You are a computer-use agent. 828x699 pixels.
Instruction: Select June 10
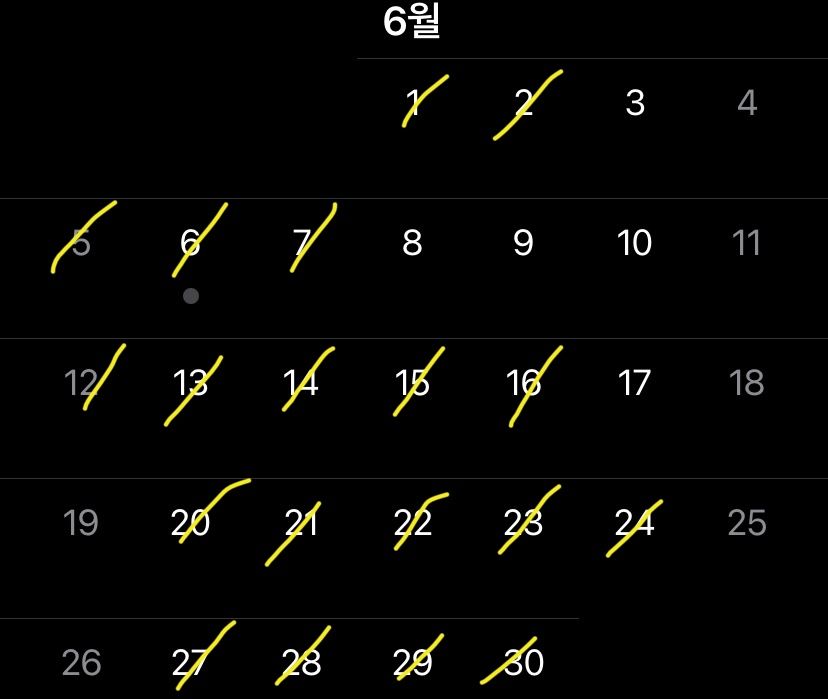(635, 243)
